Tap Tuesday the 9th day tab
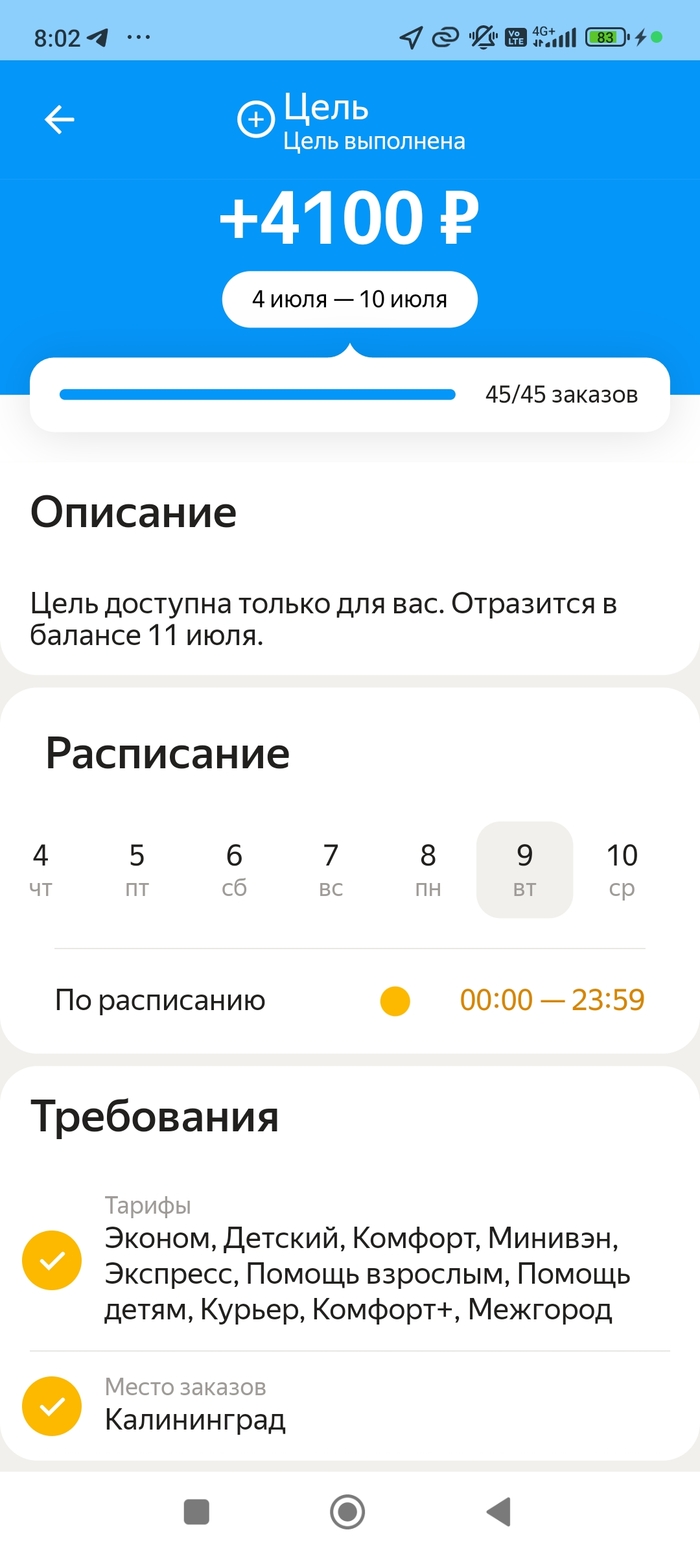Screen dimensions: 700x1556 [x=524, y=869]
